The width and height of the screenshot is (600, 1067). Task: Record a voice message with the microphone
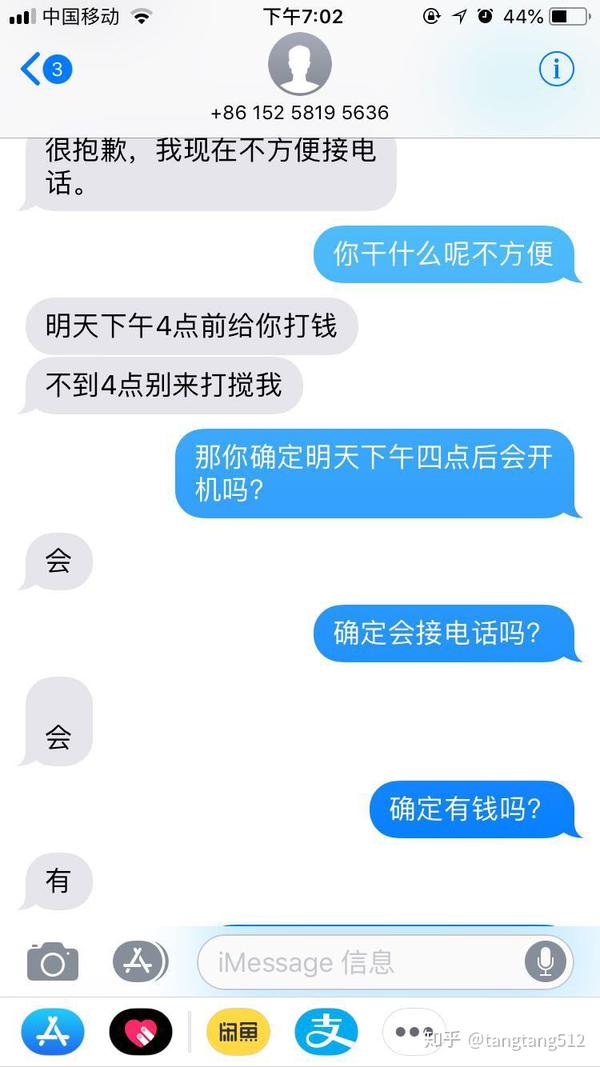coord(545,962)
